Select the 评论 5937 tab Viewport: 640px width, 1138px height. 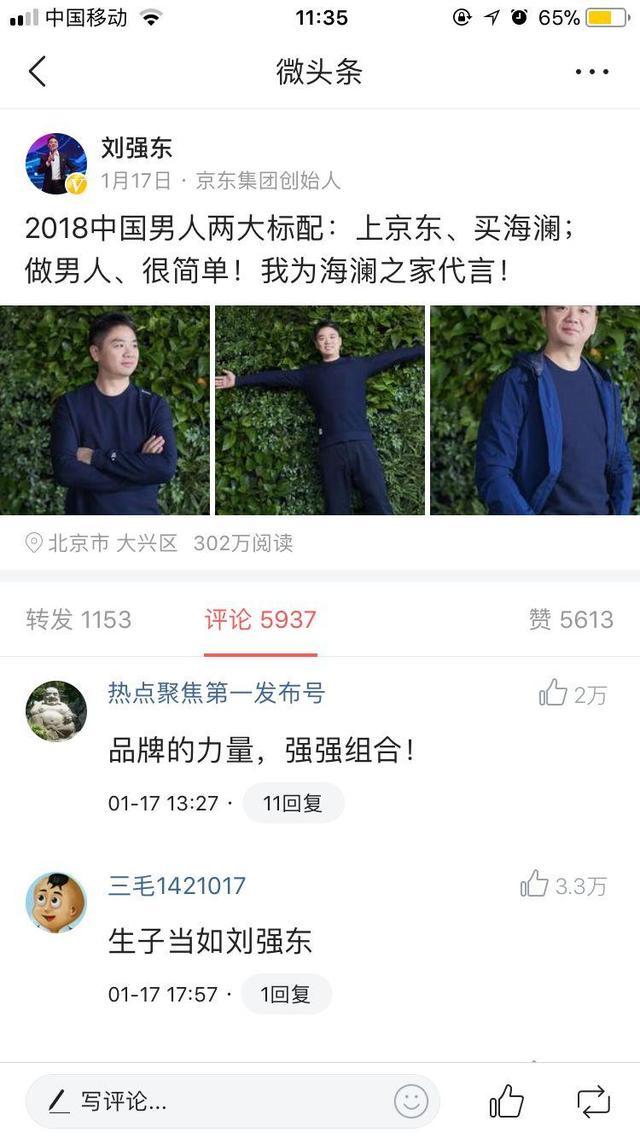coord(260,620)
